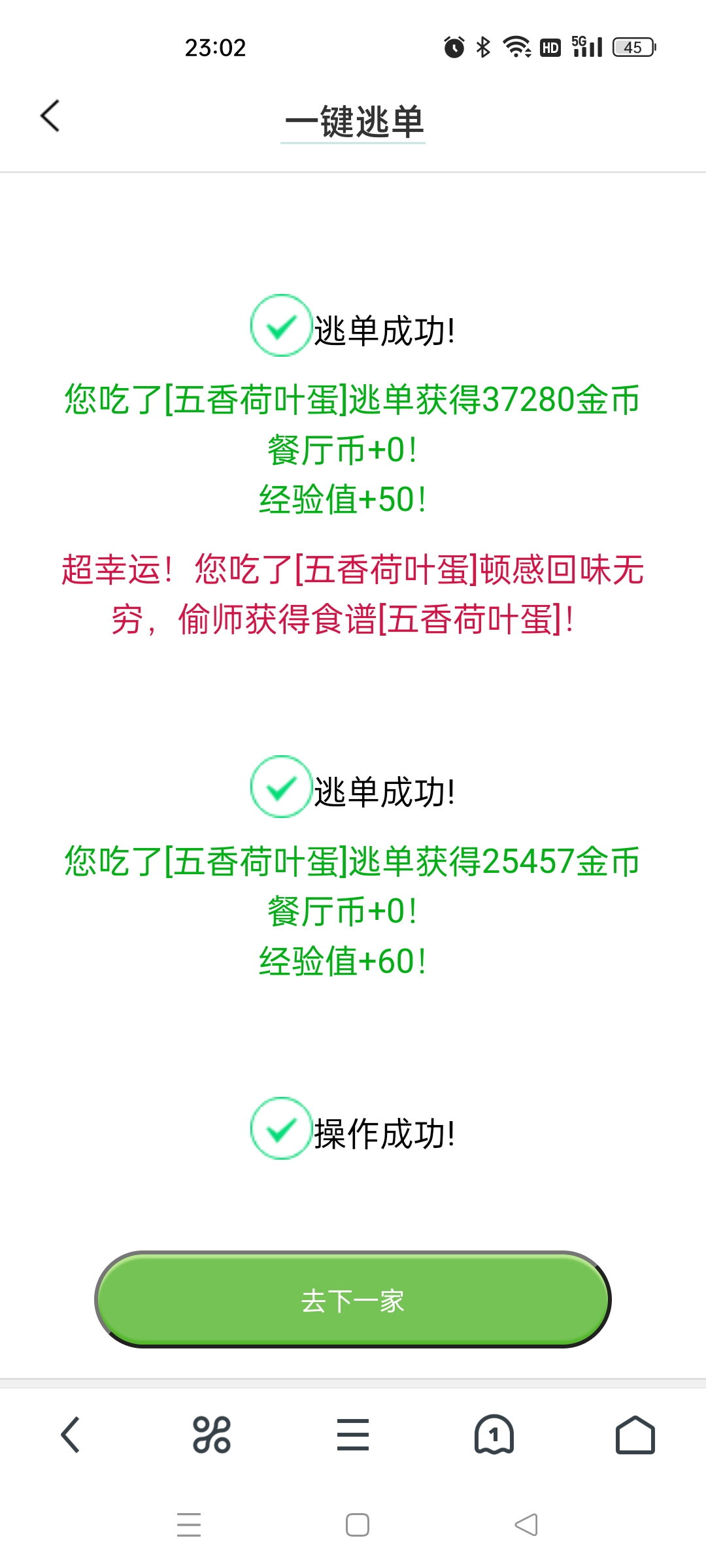Open the ghost notification icon with badge 1
The image size is (706, 1568).
494,1435
